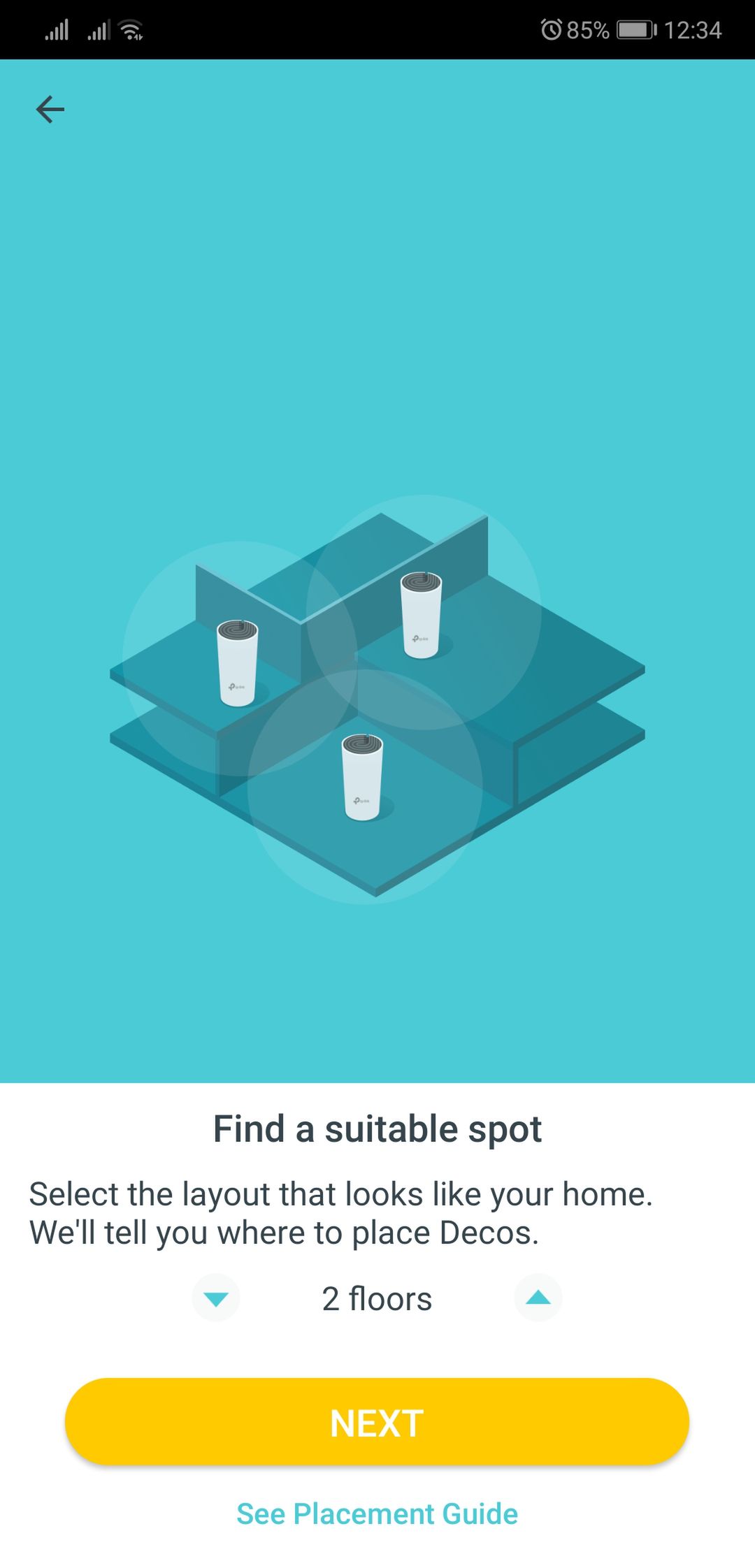
Task: Open the See Placement Guide link
Action: point(377,1514)
